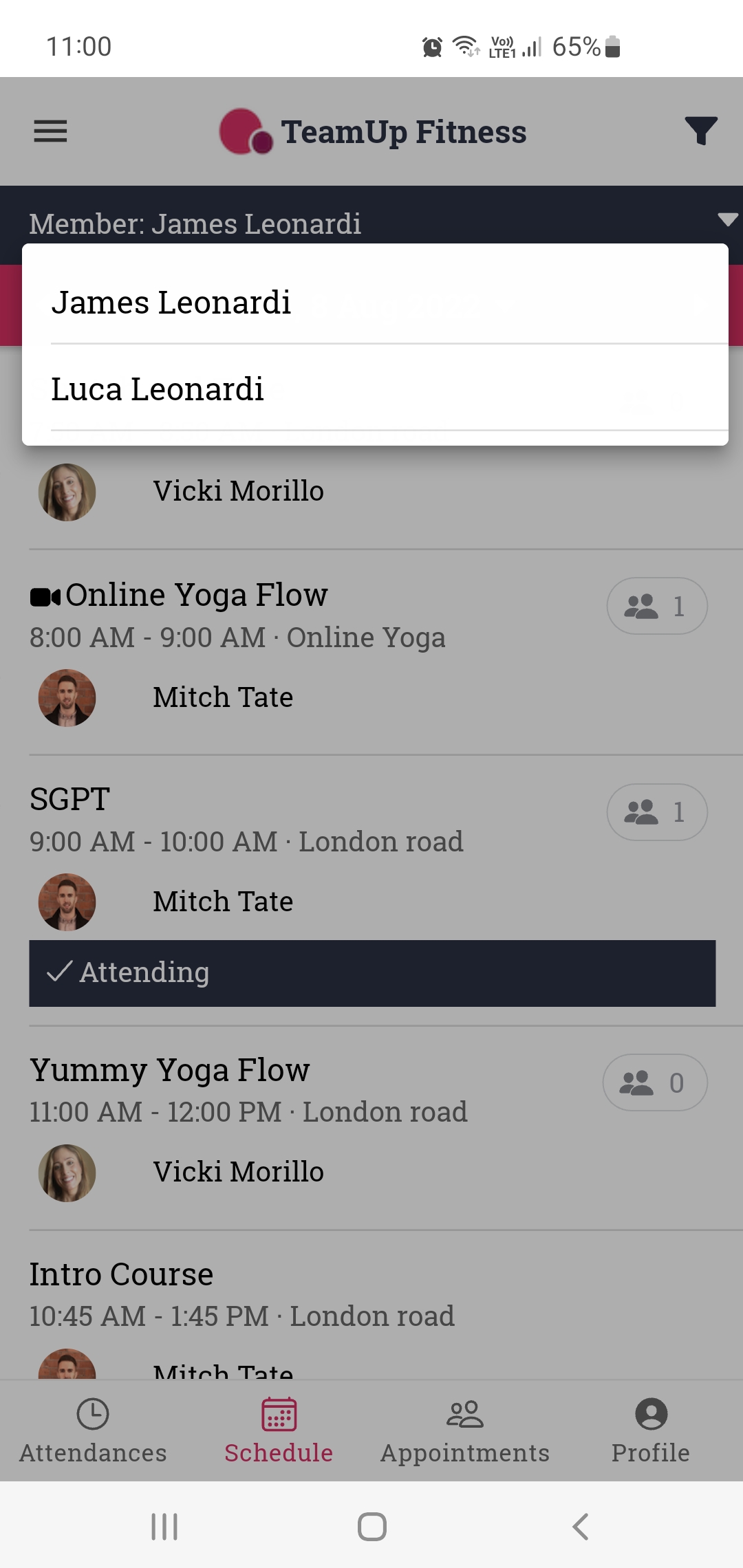Open the schedule filter funnel
The height and width of the screenshot is (1568, 743).
(700, 131)
